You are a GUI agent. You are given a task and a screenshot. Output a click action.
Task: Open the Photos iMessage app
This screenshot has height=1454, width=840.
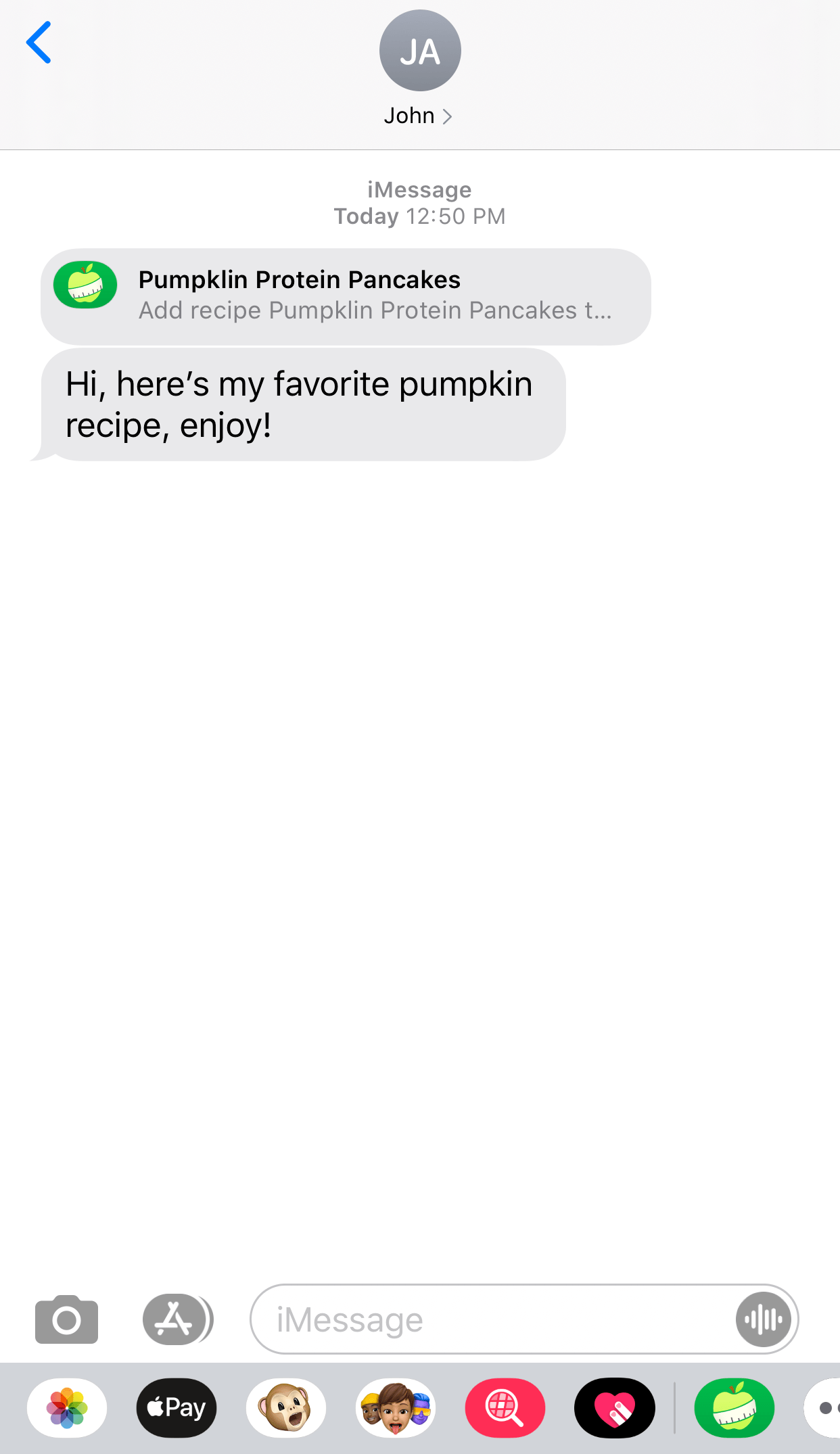point(67,1408)
